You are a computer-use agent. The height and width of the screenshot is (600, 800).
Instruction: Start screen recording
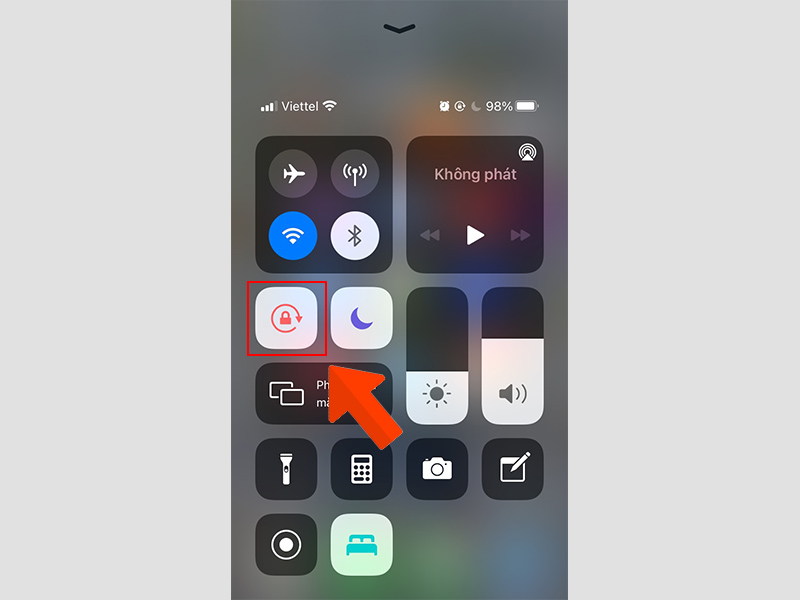(286, 545)
